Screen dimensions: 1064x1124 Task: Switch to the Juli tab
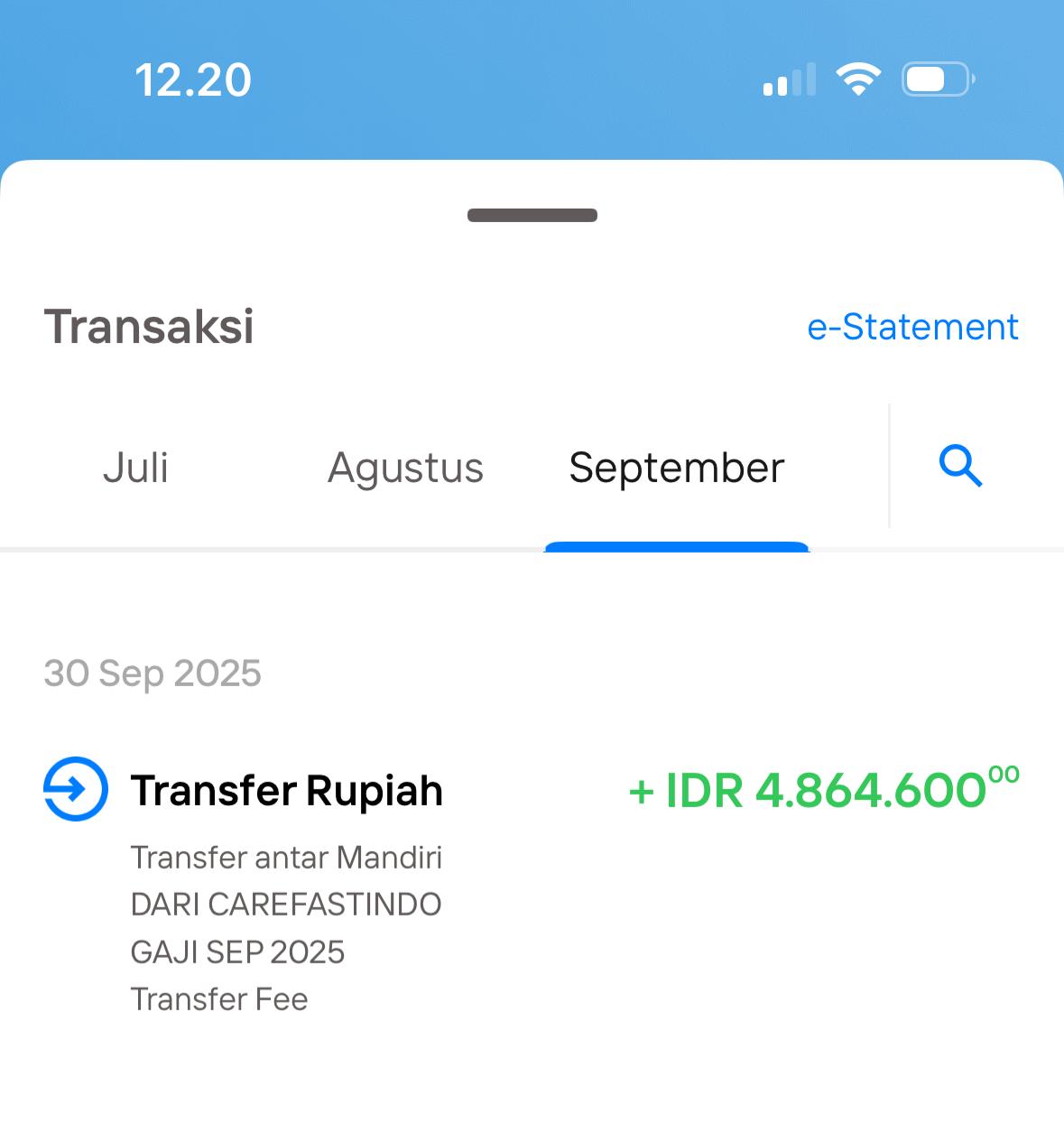tap(135, 468)
